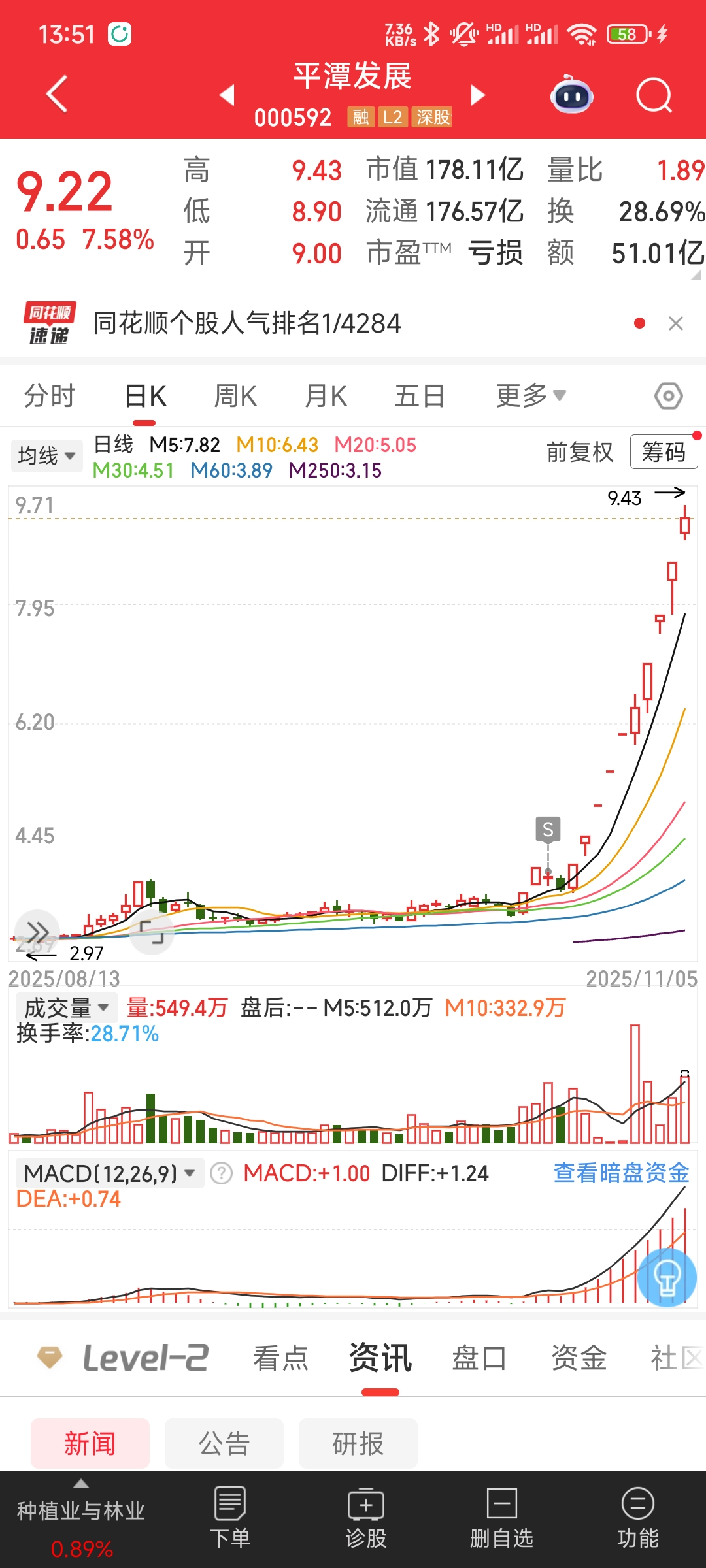Viewport: 706px width, 1568px height.
Task: Open stock search via the magnifier icon
Action: 654,95
